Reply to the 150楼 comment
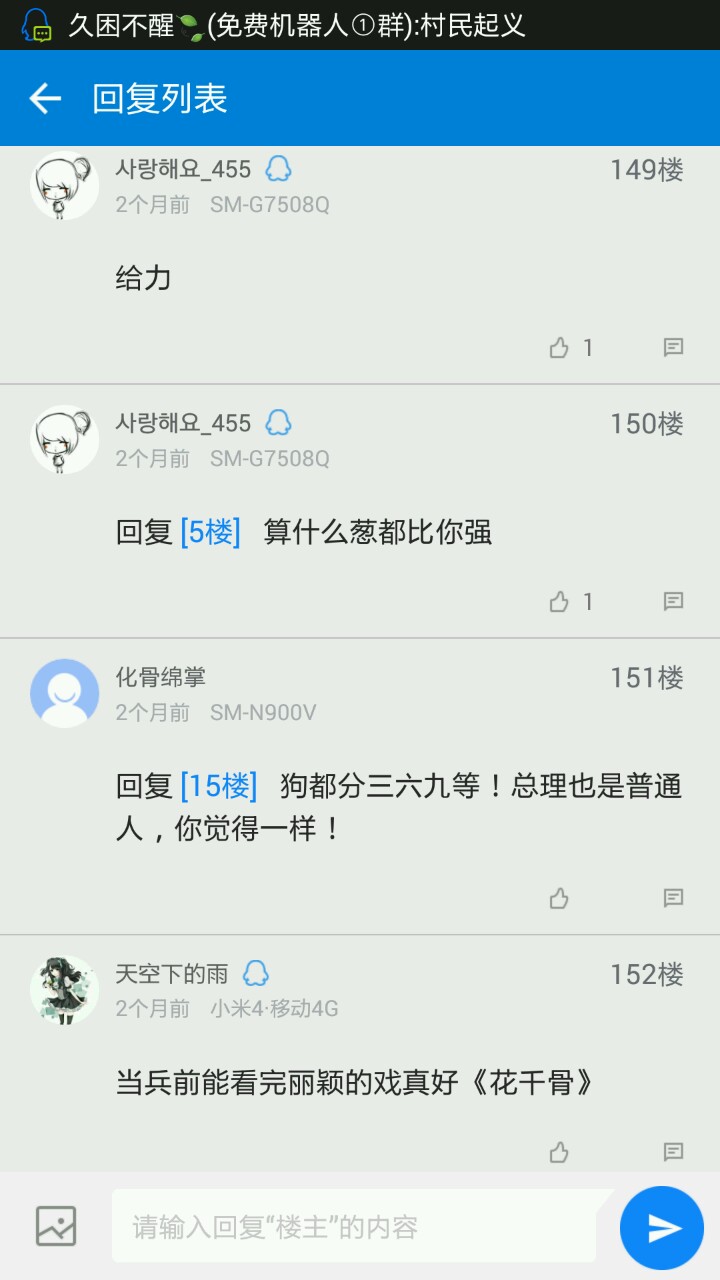Screen dimensions: 720x1280 673,602
